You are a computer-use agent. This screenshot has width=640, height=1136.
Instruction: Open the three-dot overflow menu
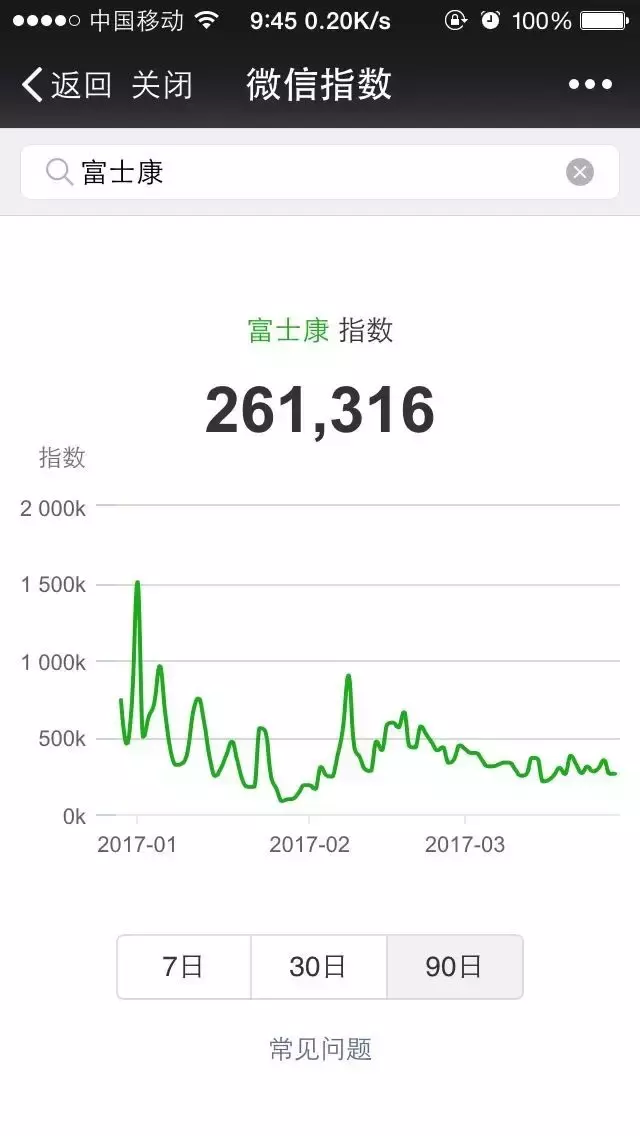(x=590, y=85)
